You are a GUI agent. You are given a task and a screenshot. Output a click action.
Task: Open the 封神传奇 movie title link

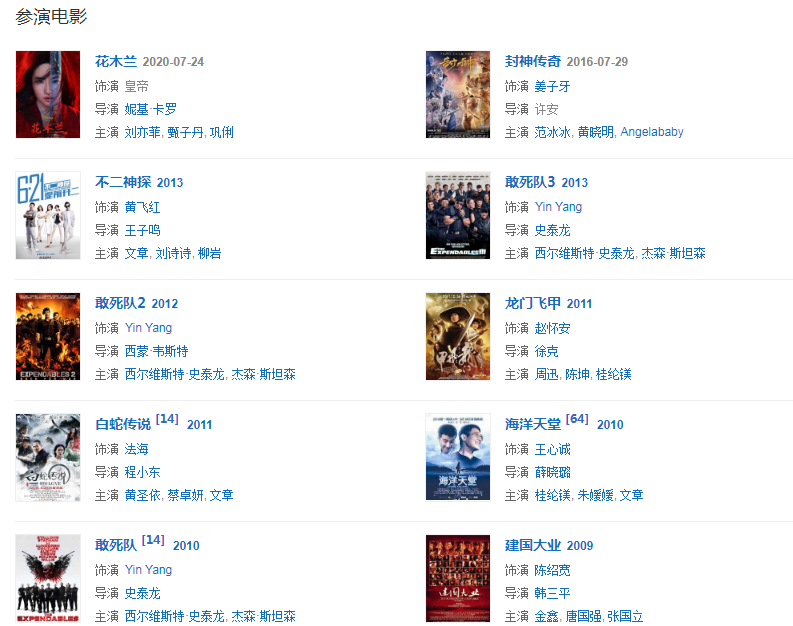click(x=532, y=62)
